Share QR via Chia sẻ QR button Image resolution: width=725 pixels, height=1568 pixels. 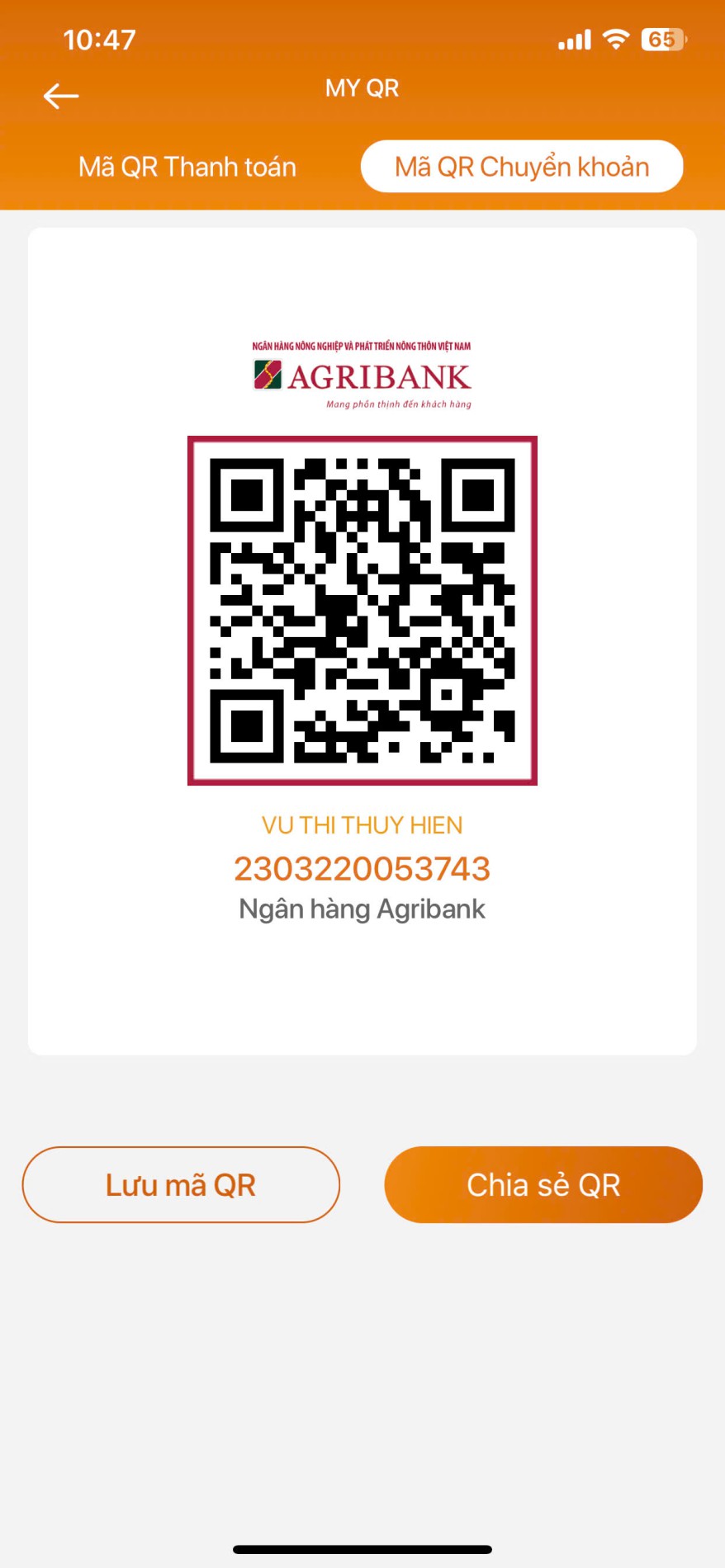(543, 1184)
